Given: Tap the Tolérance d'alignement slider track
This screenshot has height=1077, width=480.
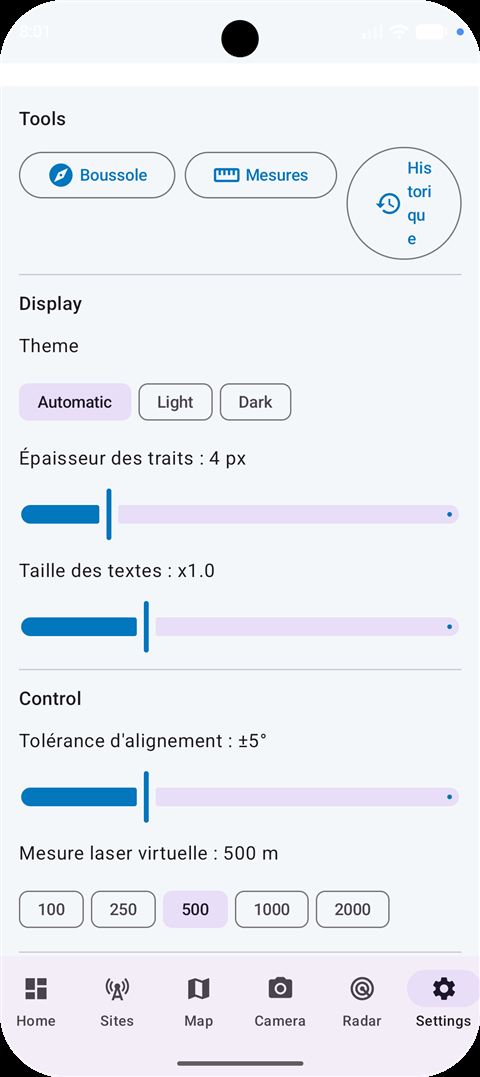Looking at the screenshot, I should pyautogui.click(x=240, y=797).
